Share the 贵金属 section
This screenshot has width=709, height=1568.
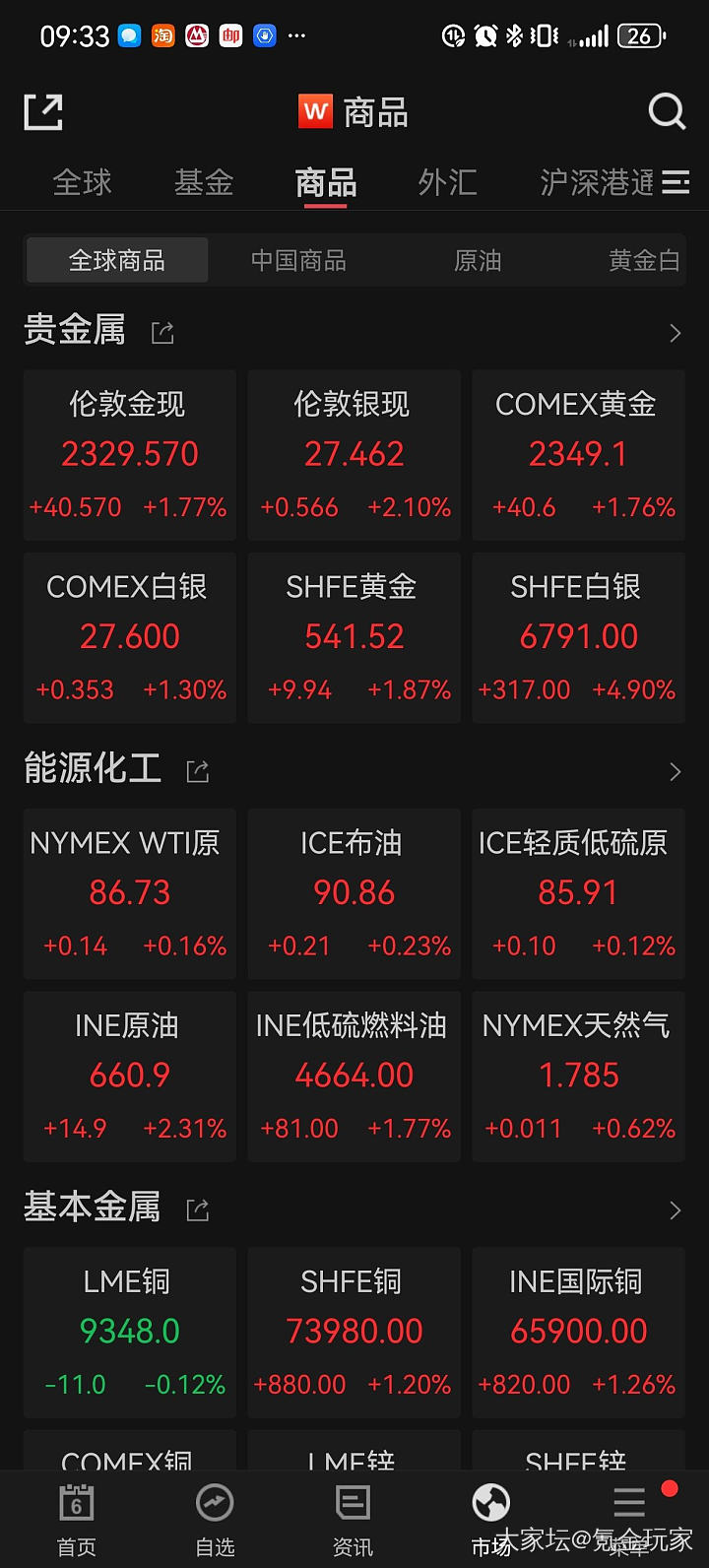tap(162, 333)
